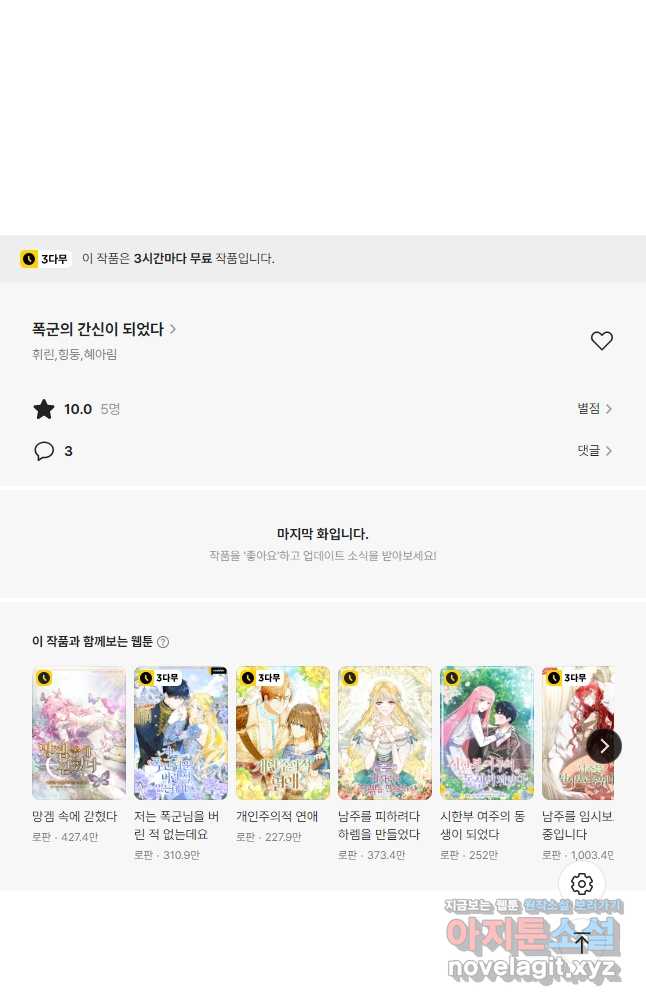Open the 댓글 comments section
This screenshot has height=1006, width=646.
594,451
